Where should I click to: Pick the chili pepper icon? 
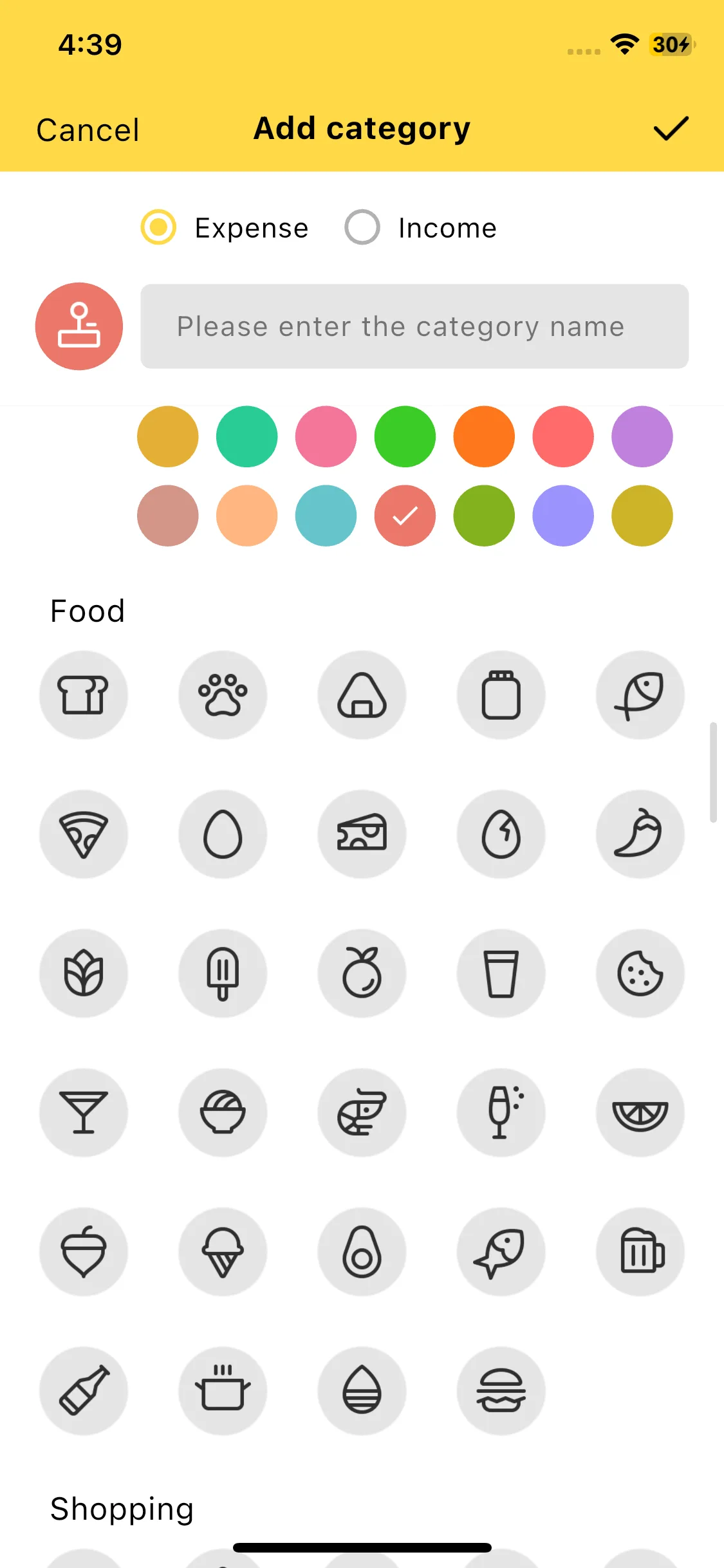[640, 834]
